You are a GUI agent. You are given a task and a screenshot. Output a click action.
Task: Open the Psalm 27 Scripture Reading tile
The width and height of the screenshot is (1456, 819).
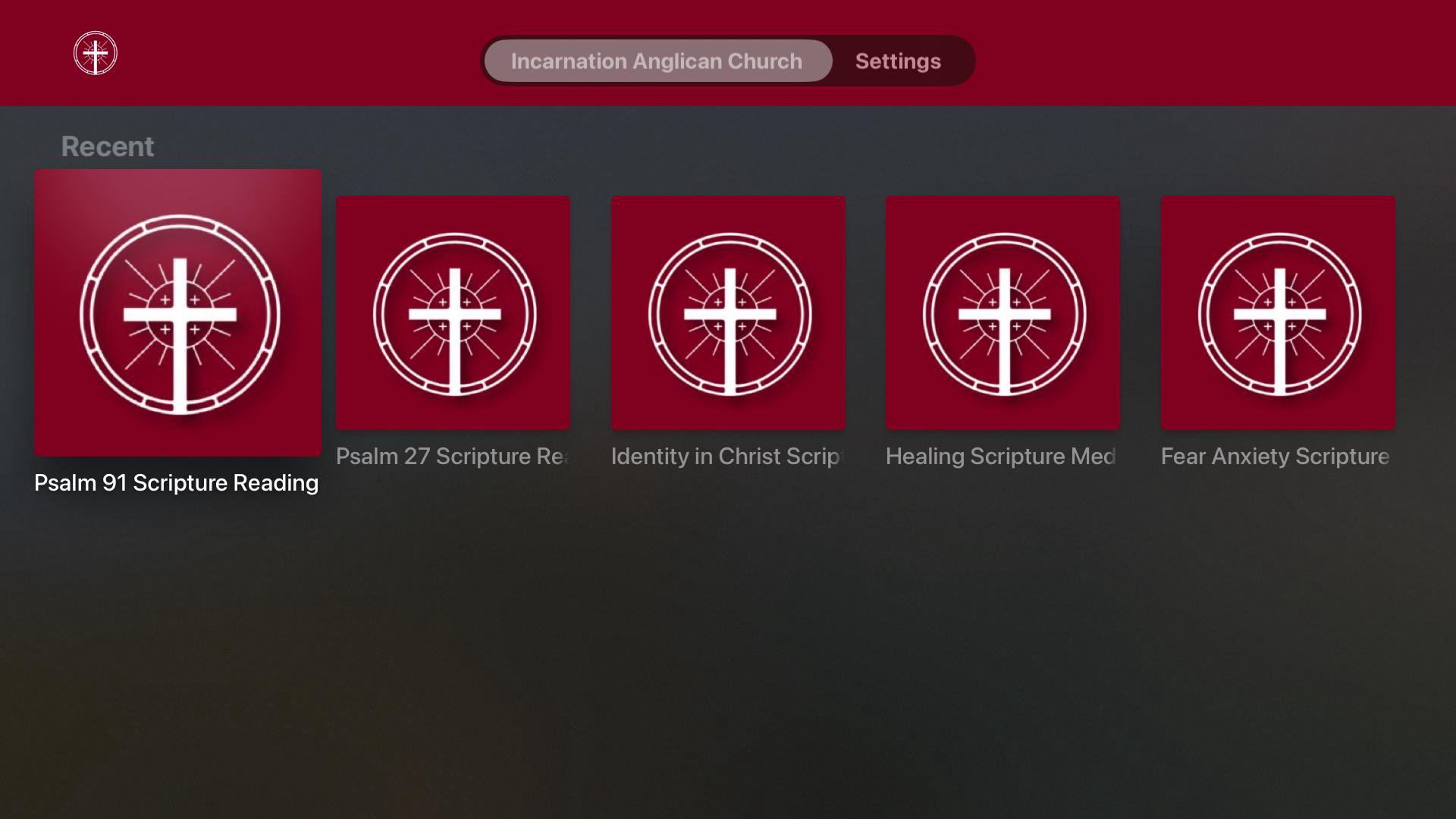pyautogui.click(x=453, y=313)
